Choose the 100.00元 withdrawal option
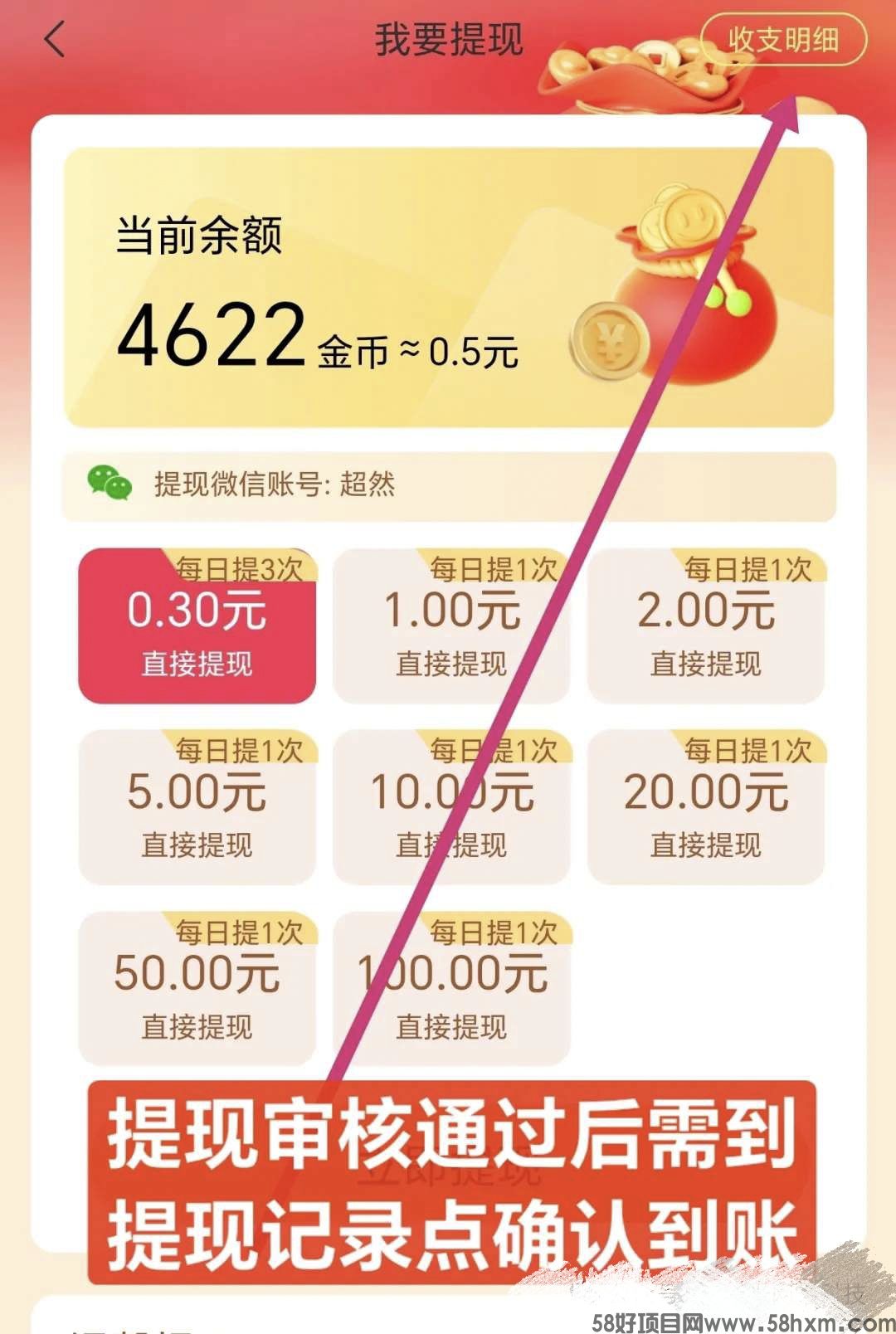The height and width of the screenshot is (1334, 896). pyautogui.click(x=451, y=990)
